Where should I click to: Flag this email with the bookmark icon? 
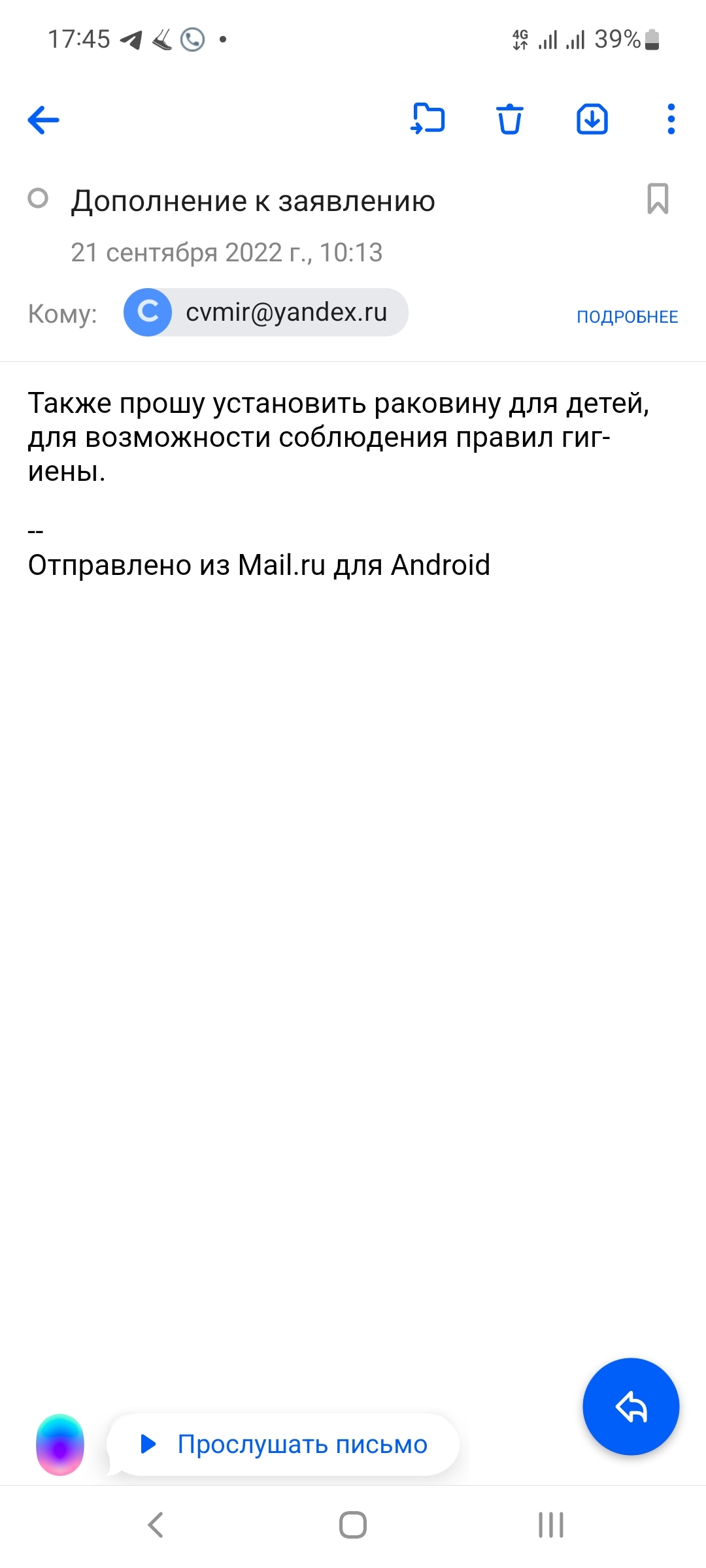(658, 199)
